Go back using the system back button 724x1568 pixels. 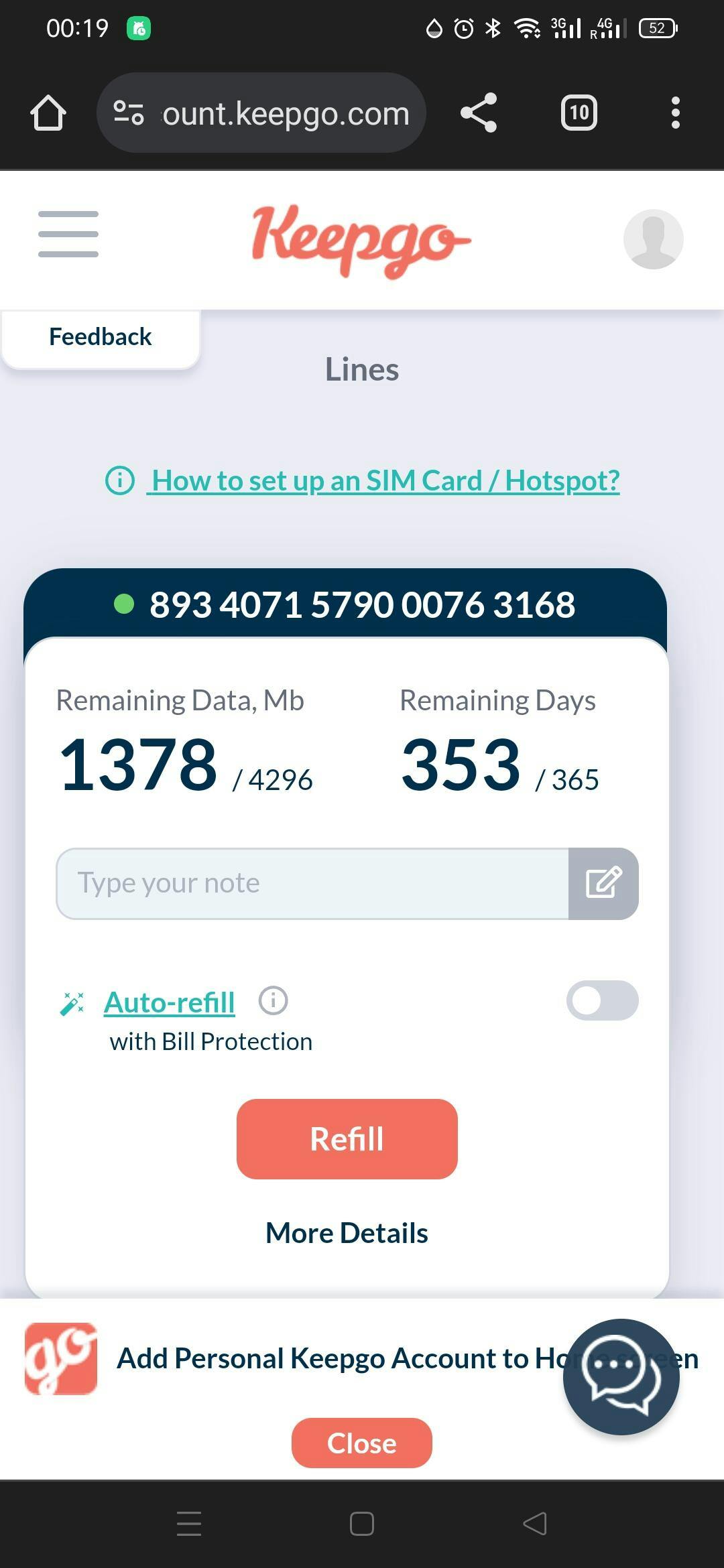[535, 1524]
